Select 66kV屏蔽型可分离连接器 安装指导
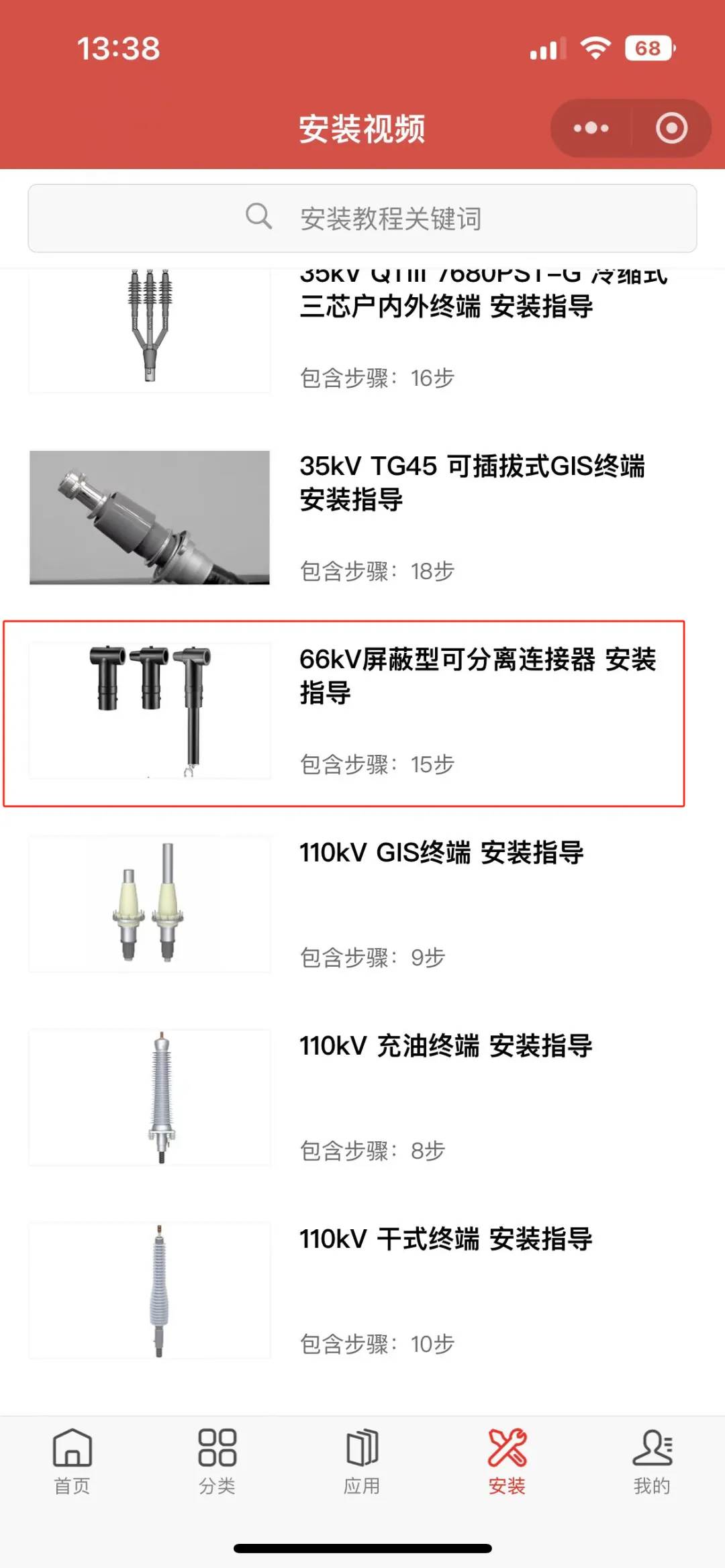This screenshot has height=1568, width=725. 477,676
